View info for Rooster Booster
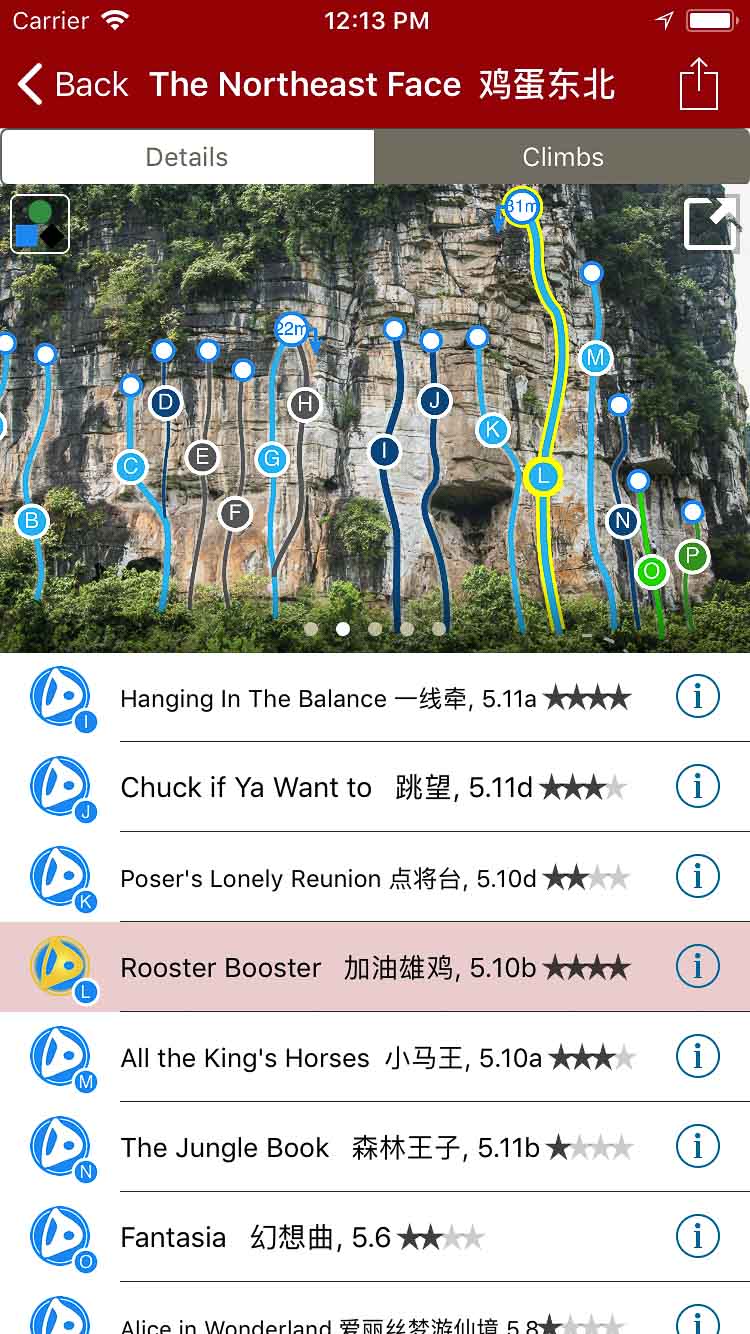The width and height of the screenshot is (750, 1334). (697, 967)
